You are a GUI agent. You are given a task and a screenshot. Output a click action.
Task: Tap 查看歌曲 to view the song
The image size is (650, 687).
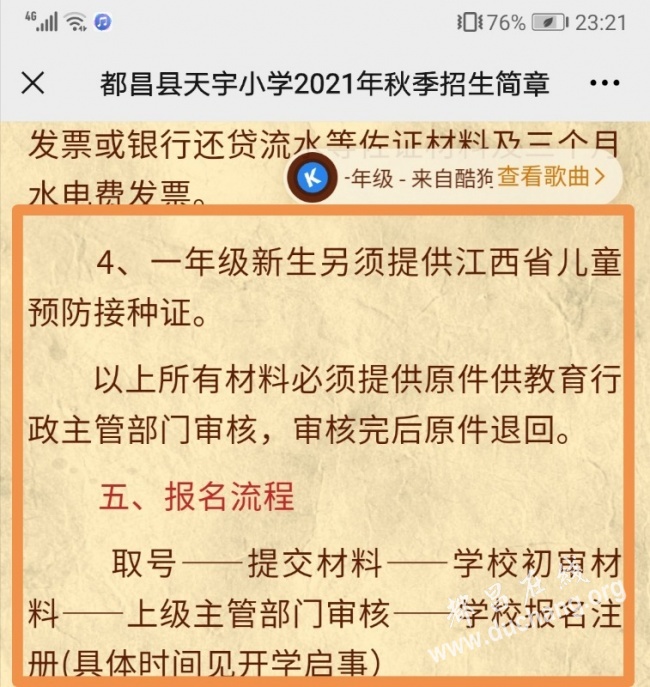(x=551, y=177)
